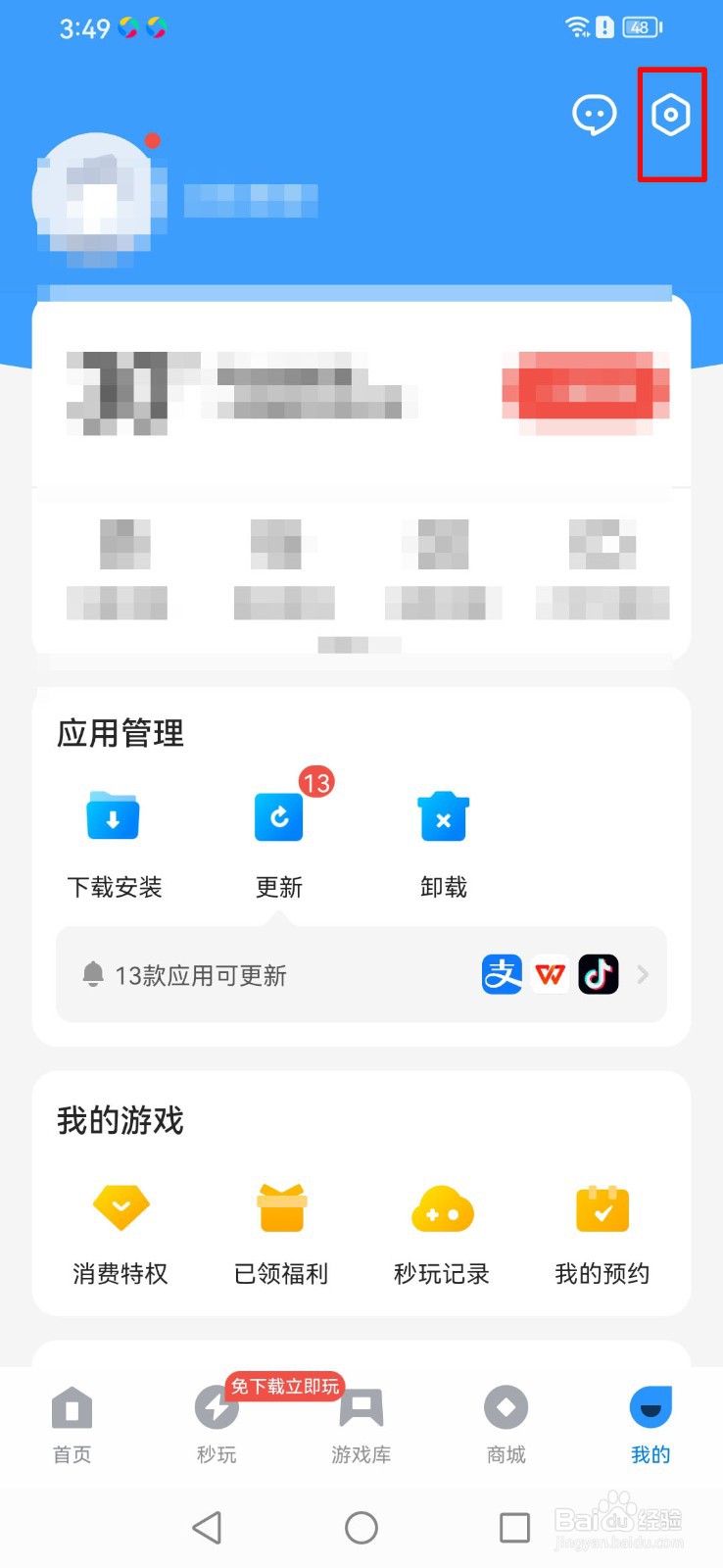
Task: Open the message bubble icon
Action: click(594, 115)
